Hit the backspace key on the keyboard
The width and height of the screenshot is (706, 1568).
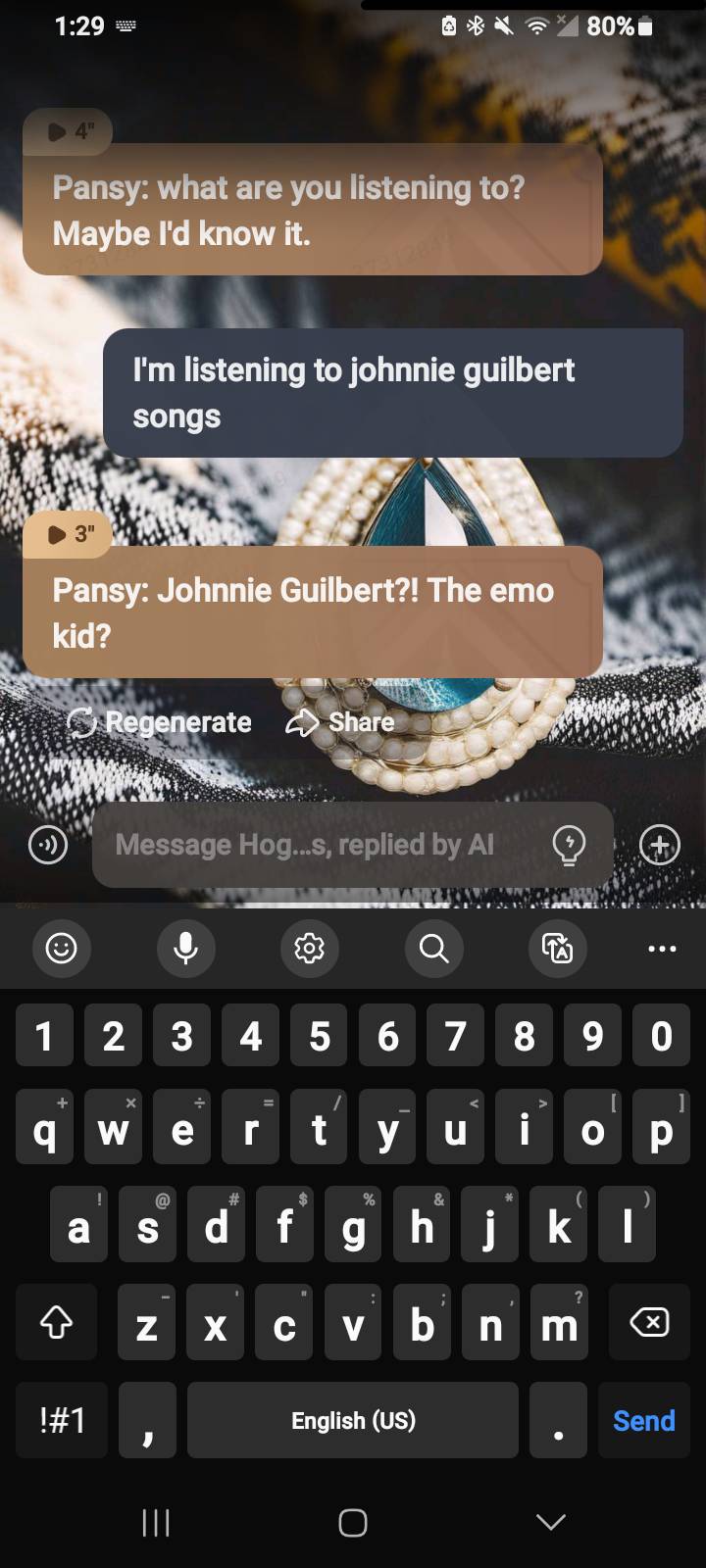(x=648, y=1322)
